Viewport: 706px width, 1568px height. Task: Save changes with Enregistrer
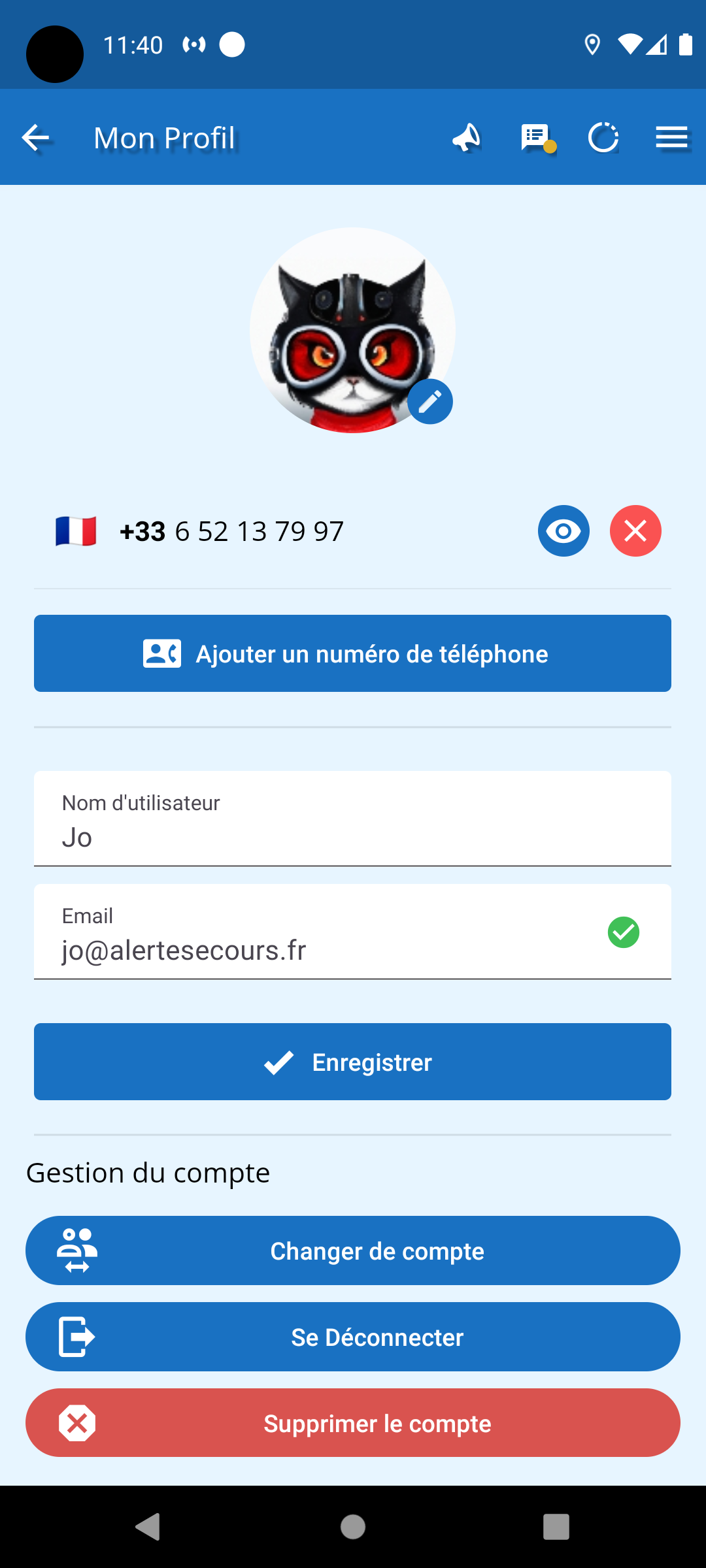click(x=352, y=1062)
